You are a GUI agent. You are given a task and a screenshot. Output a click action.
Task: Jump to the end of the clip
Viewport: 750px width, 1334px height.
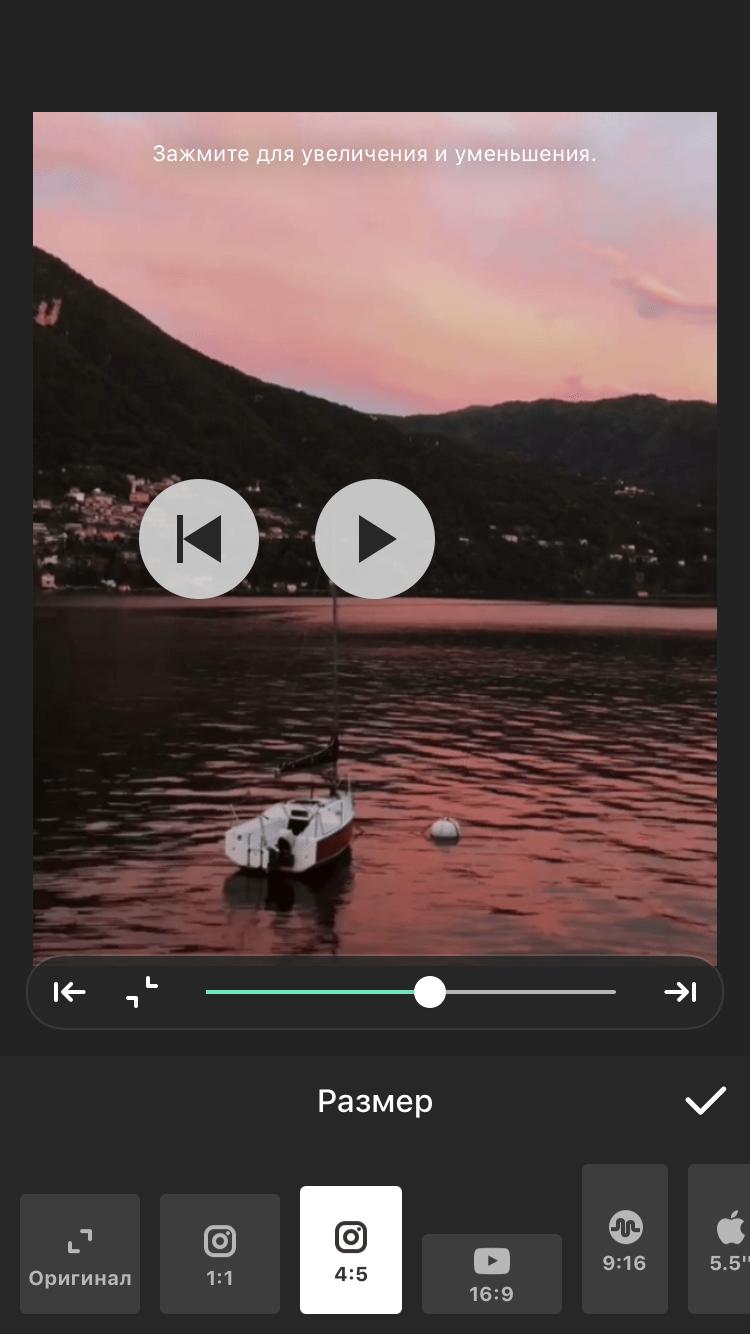[x=681, y=992]
